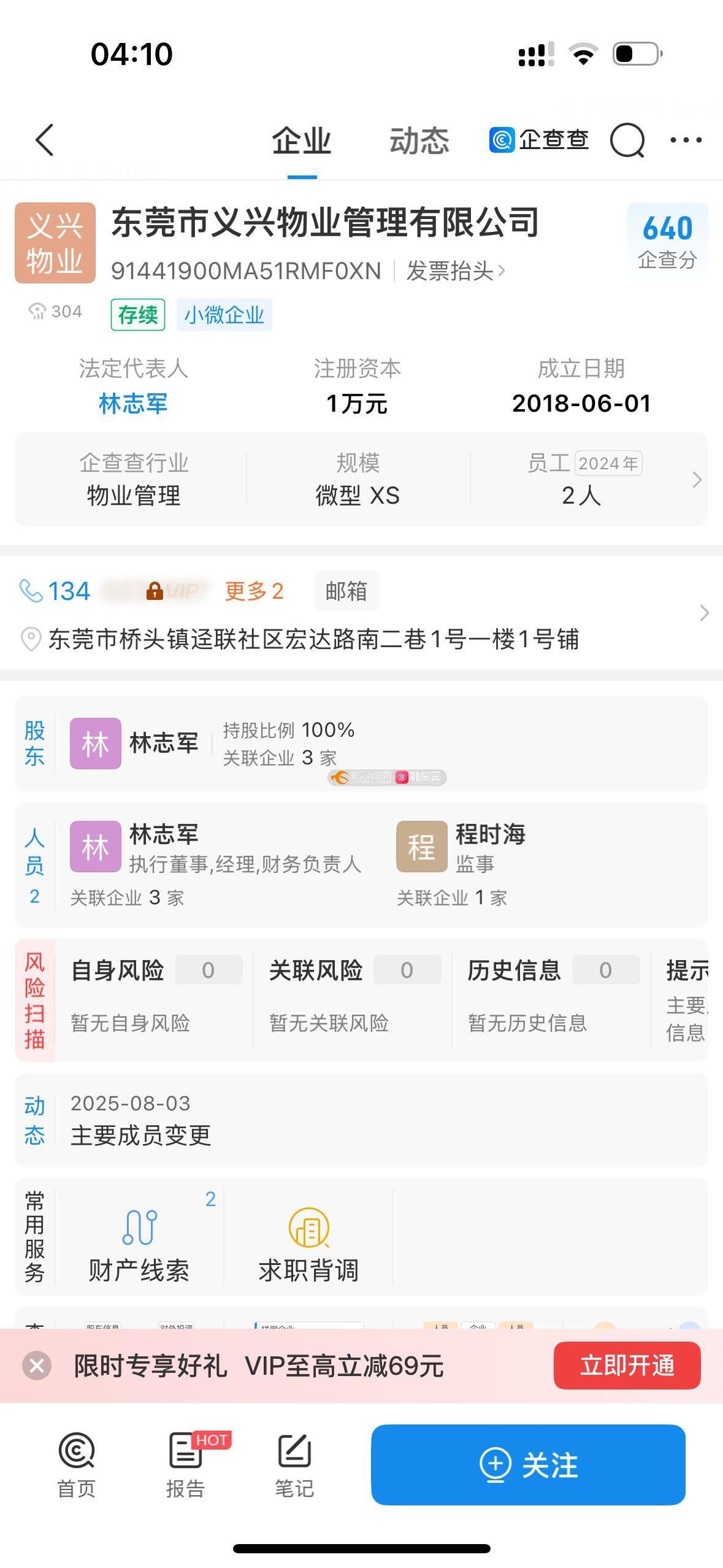Dismiss the VIP discount banner
The image size is (723, 1568).
[x=37, y=1366]
